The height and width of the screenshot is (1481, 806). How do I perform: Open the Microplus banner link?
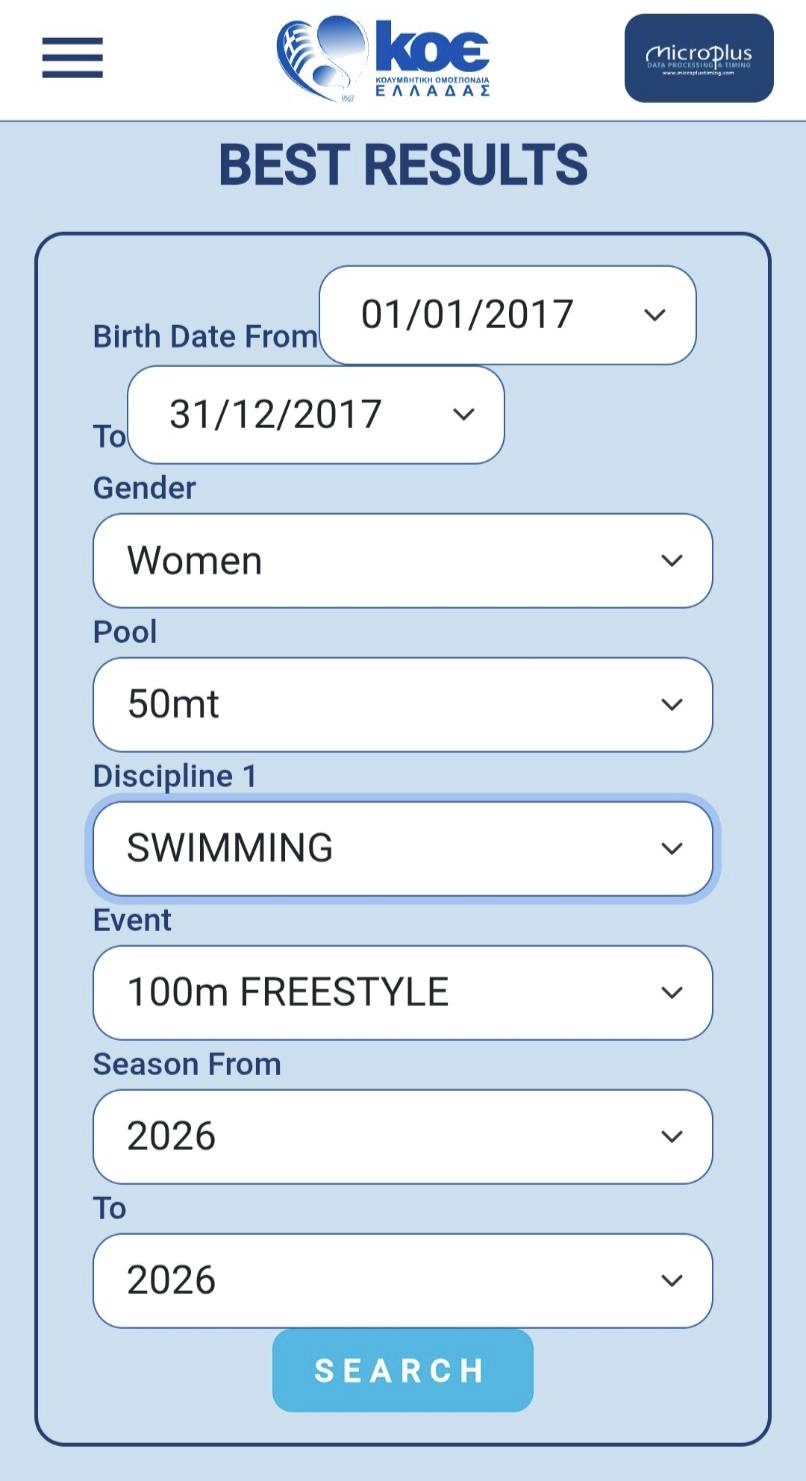point(698,58)
